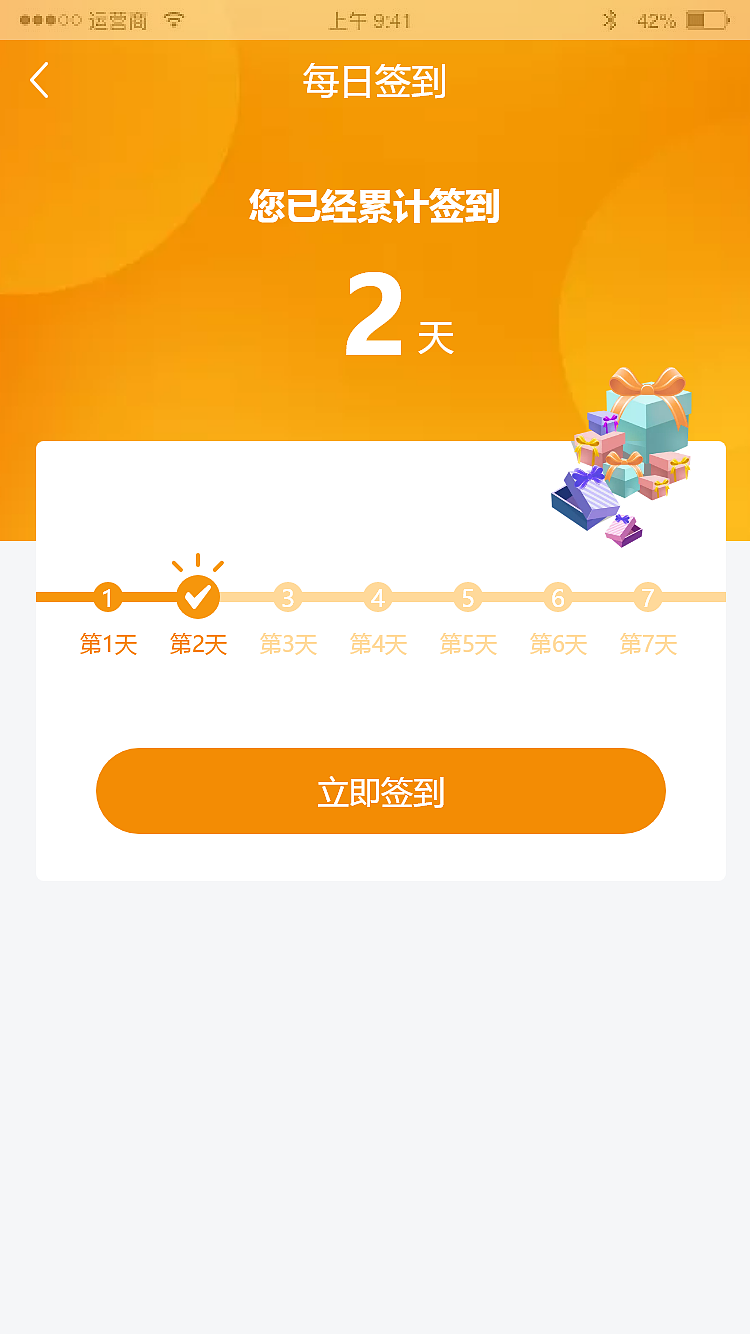Select the 第7天 label at the end
This screenshot has width=750, height=1334.
647,645
